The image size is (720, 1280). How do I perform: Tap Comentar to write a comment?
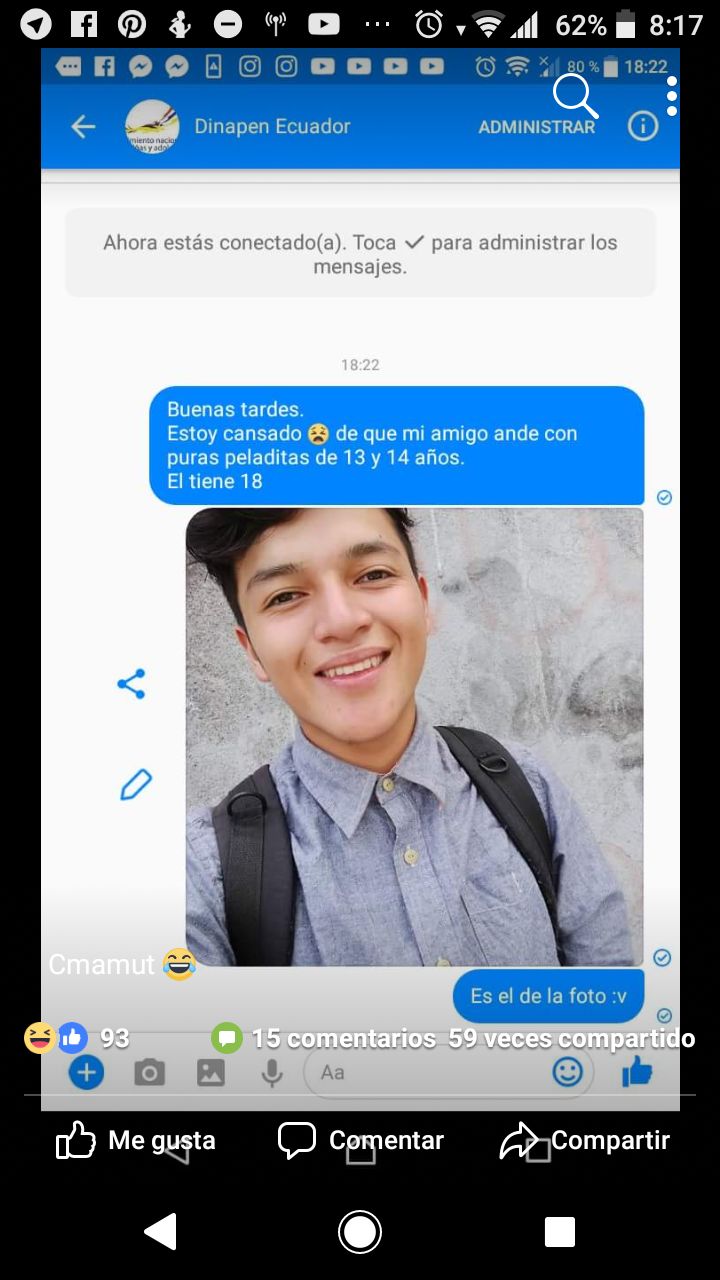pos(360,1140)
